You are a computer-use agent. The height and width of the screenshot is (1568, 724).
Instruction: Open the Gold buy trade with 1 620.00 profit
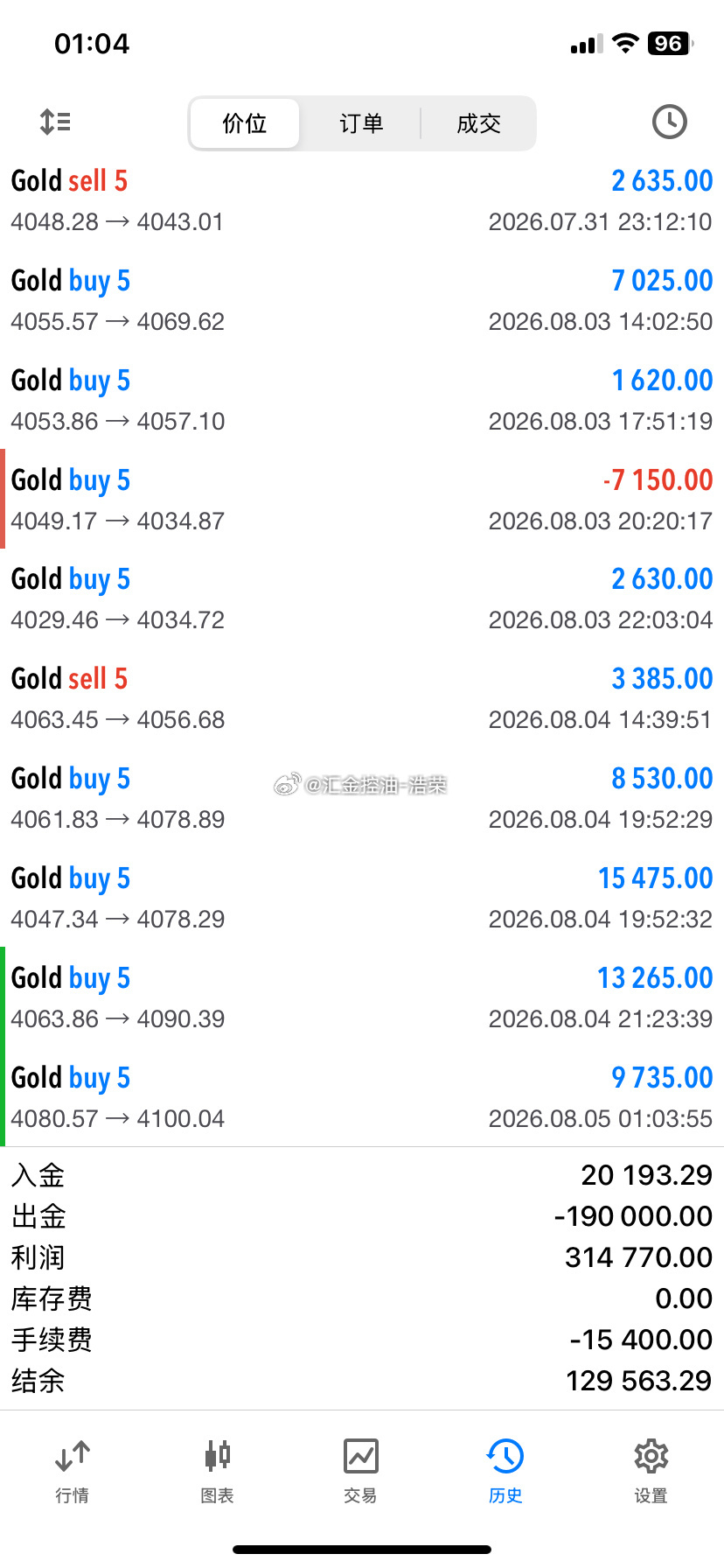(362, 400)
